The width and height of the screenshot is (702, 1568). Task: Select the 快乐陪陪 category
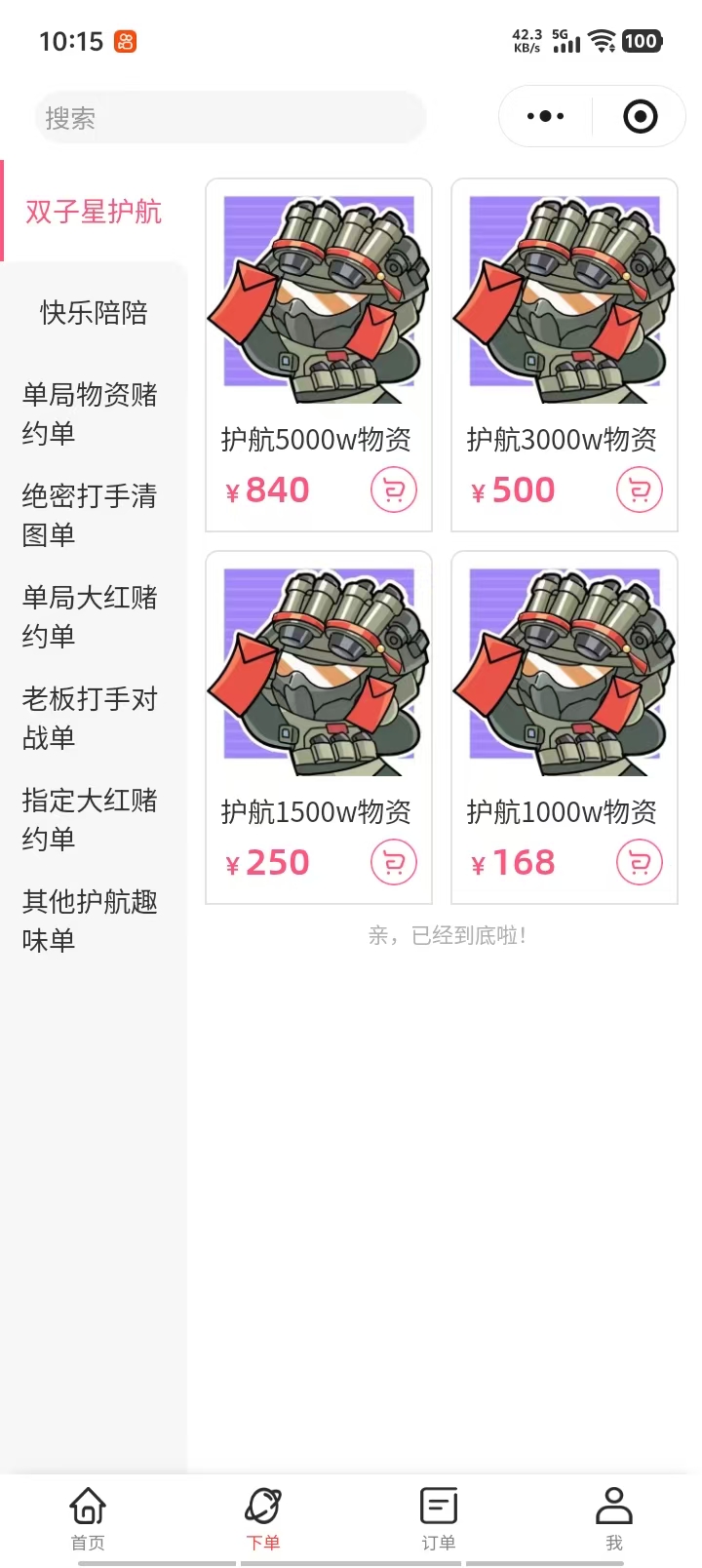pos(94,313)
